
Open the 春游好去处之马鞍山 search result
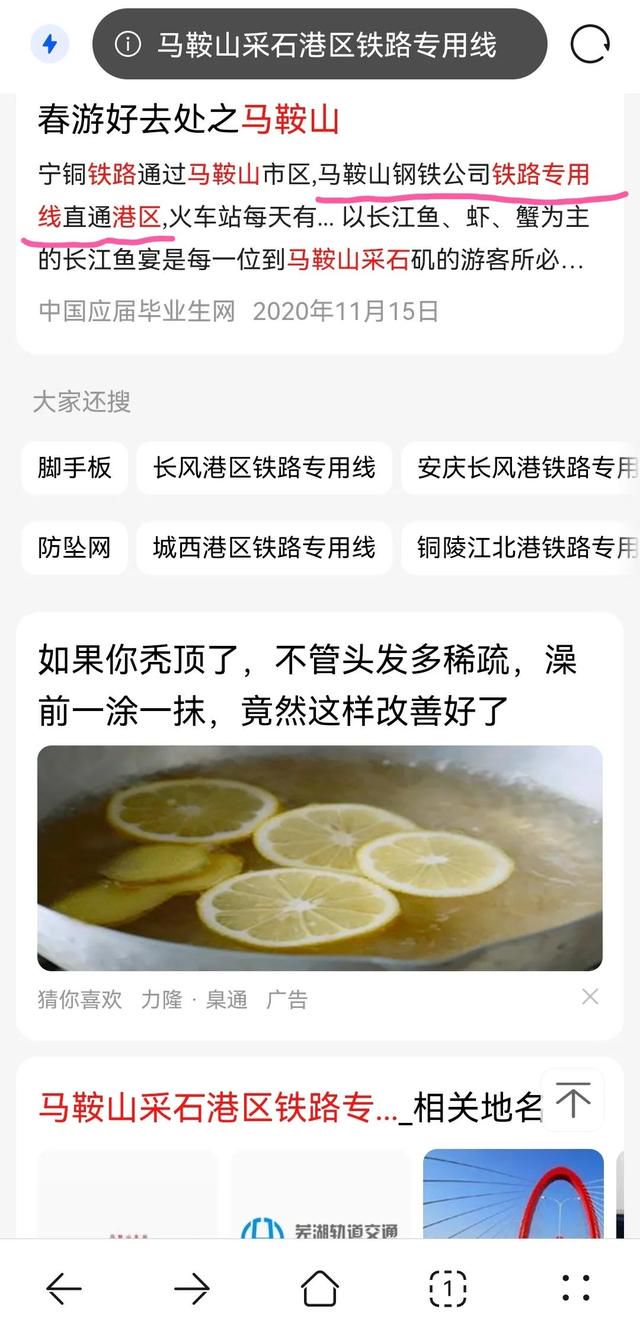tap(190, 120)
